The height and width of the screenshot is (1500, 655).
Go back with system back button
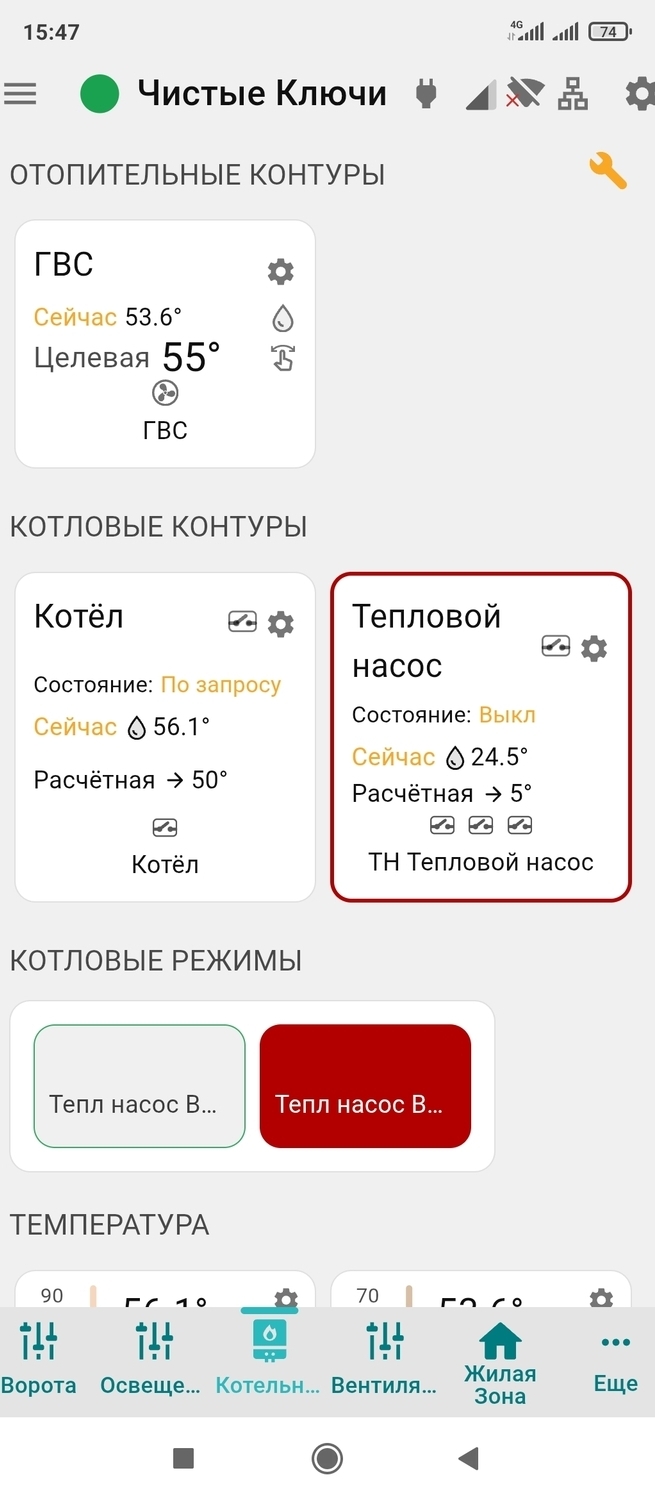coord(468,1458)
